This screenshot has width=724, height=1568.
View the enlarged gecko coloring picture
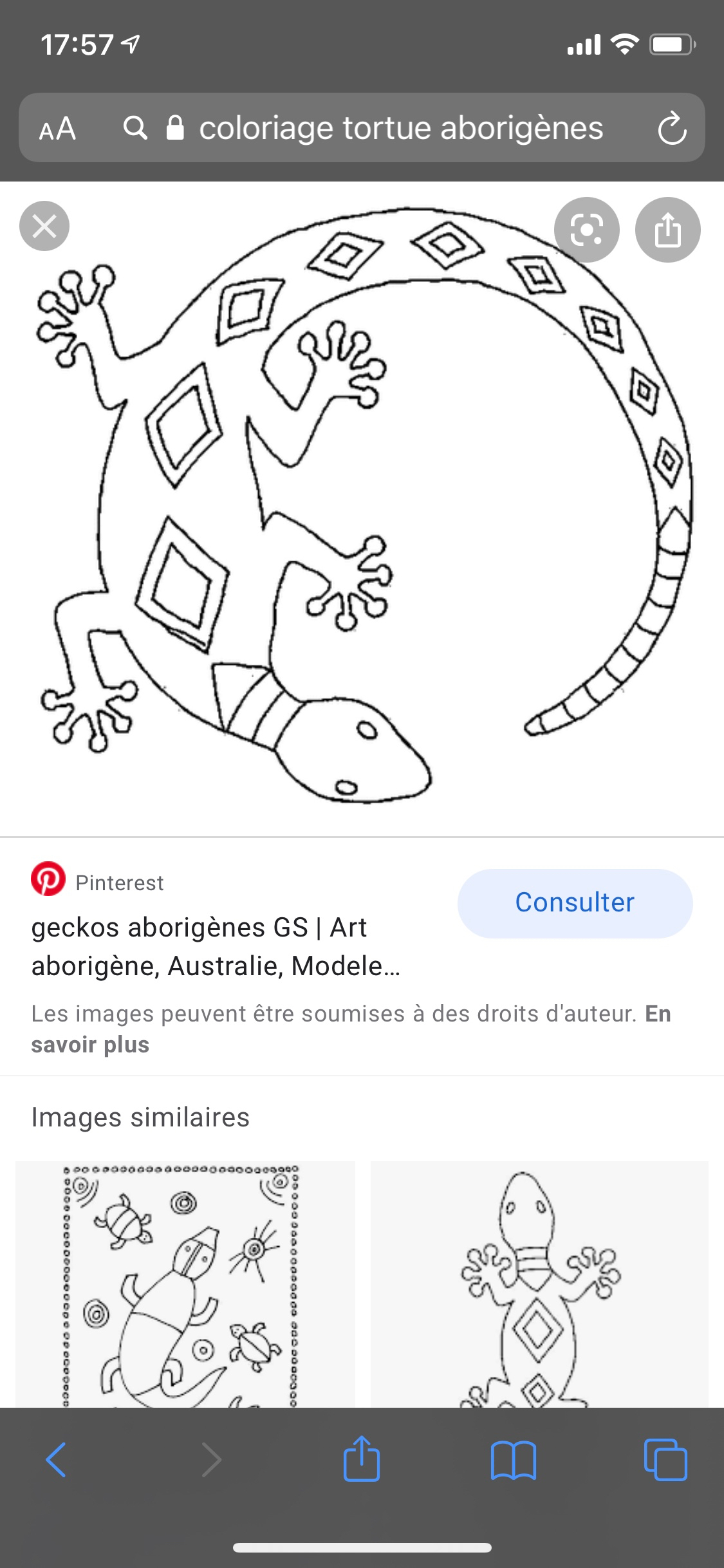[360, 509]
